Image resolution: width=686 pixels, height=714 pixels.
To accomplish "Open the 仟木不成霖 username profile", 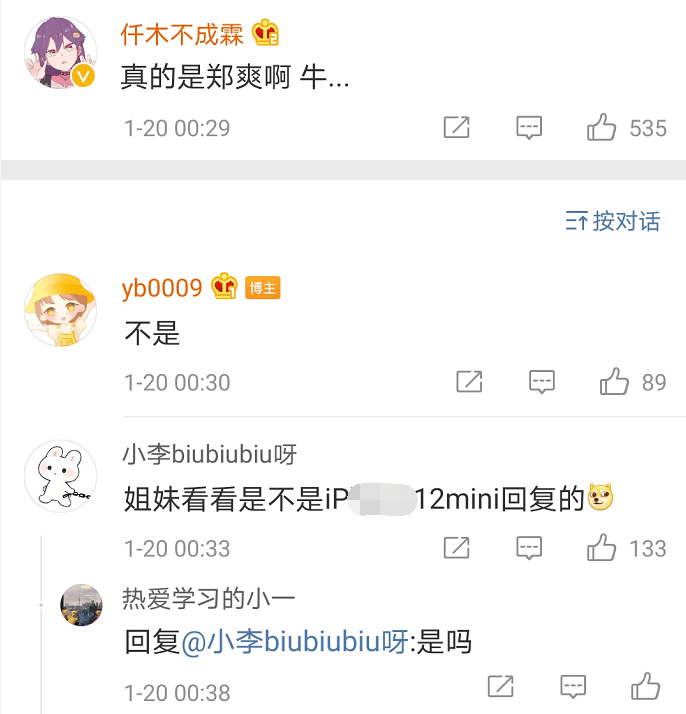I will (182, 35).
